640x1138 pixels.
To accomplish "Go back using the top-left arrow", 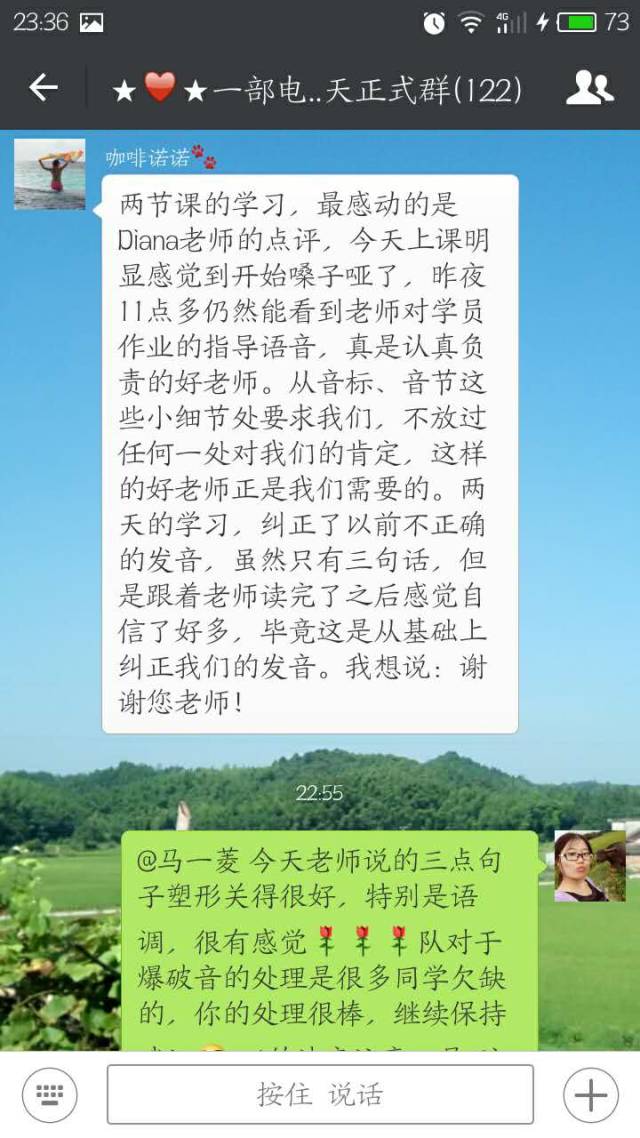I will 43,88.
